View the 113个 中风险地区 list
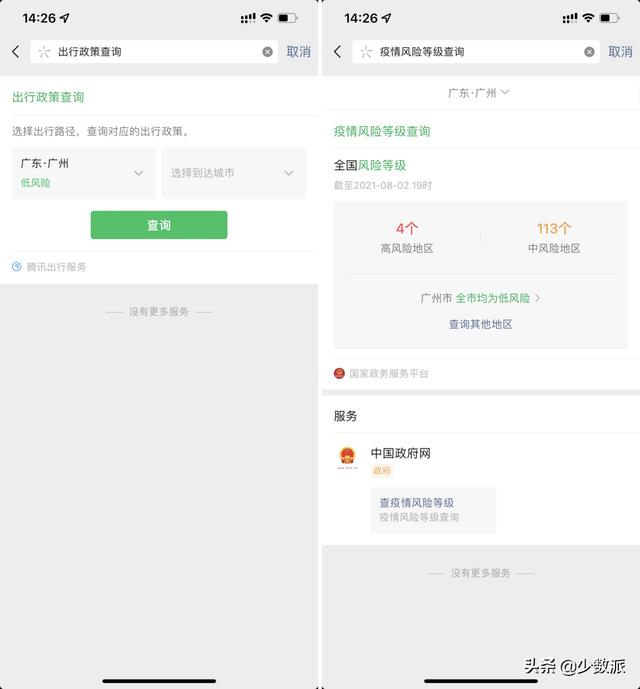 coord(554,238)
